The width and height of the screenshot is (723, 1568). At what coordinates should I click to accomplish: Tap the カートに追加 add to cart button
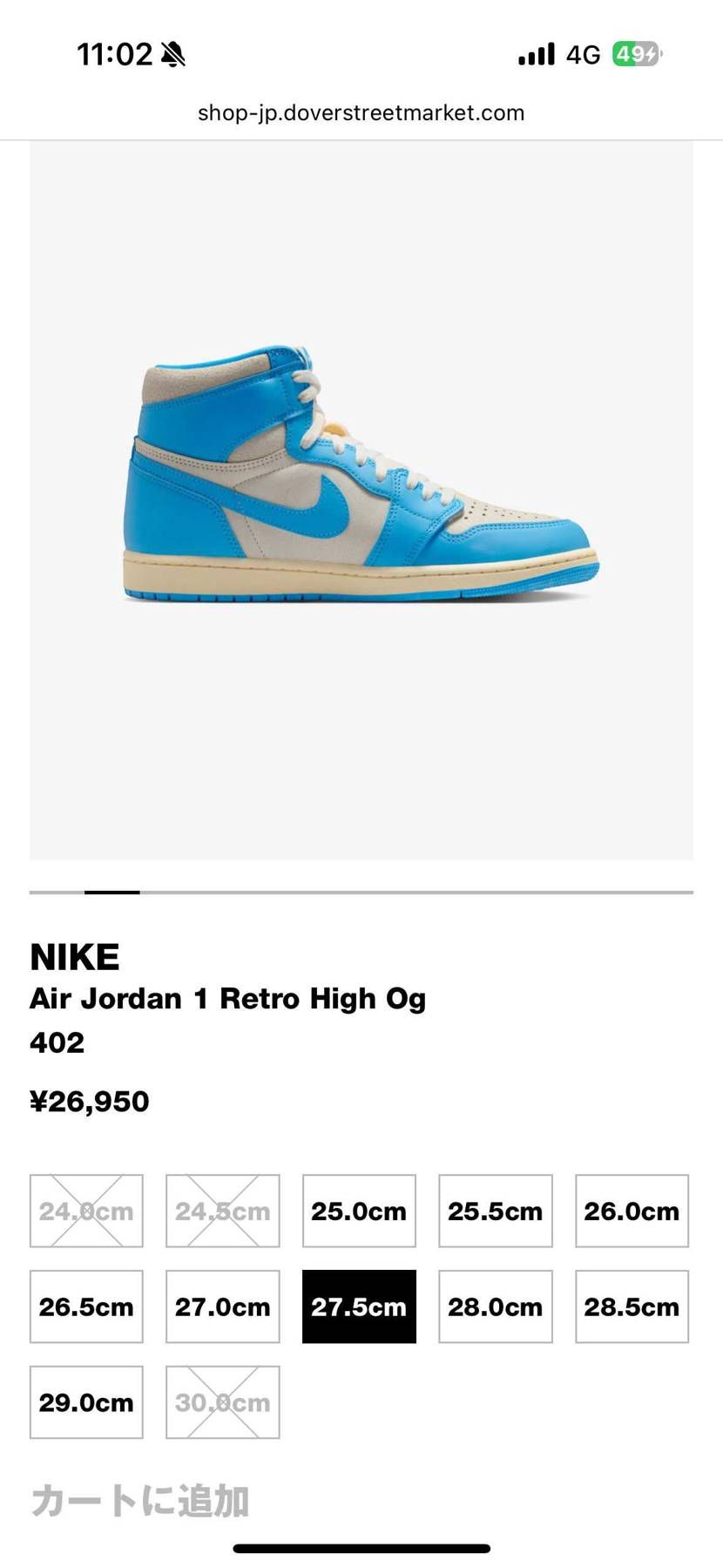(x=140, y=1501)
